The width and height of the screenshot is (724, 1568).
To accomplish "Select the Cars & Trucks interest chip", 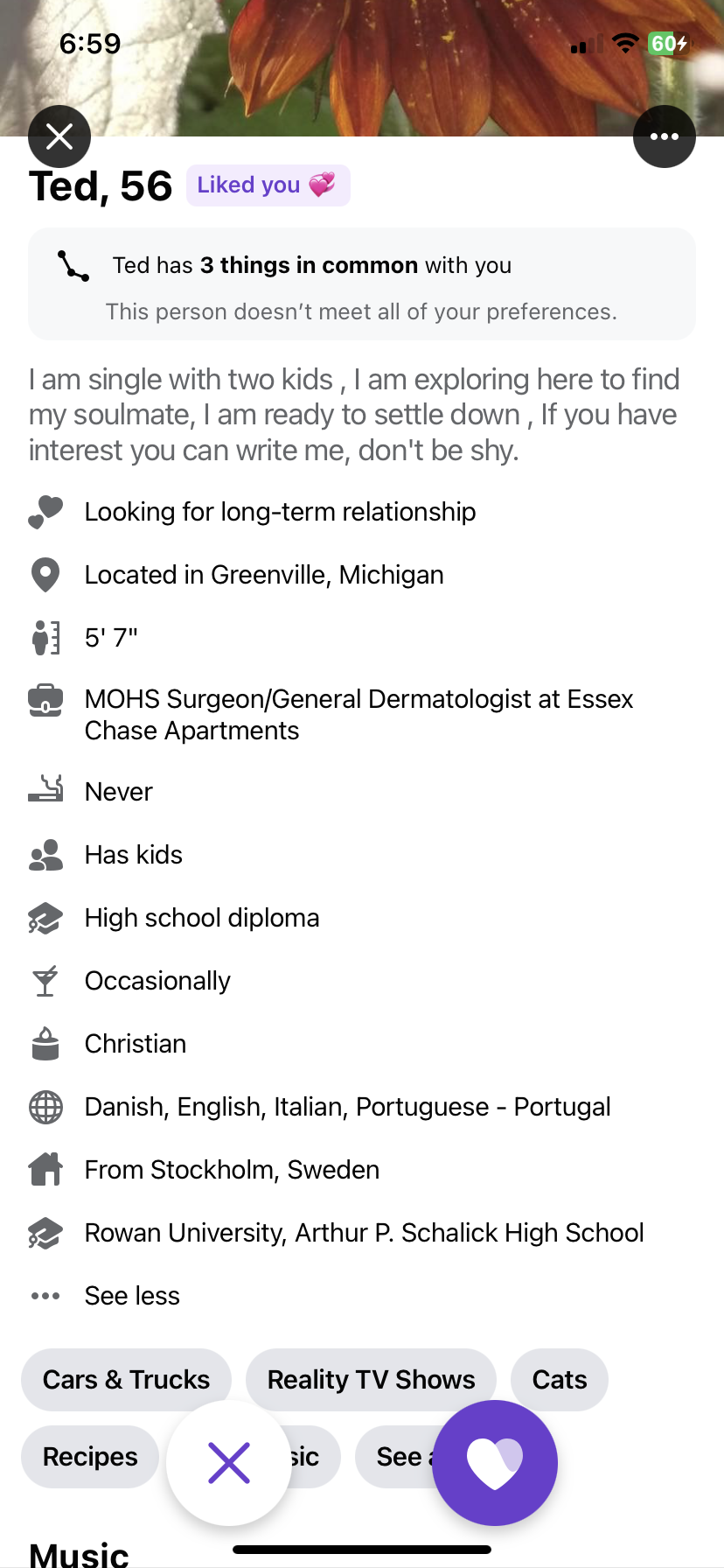I will [x=126, y=1380].
